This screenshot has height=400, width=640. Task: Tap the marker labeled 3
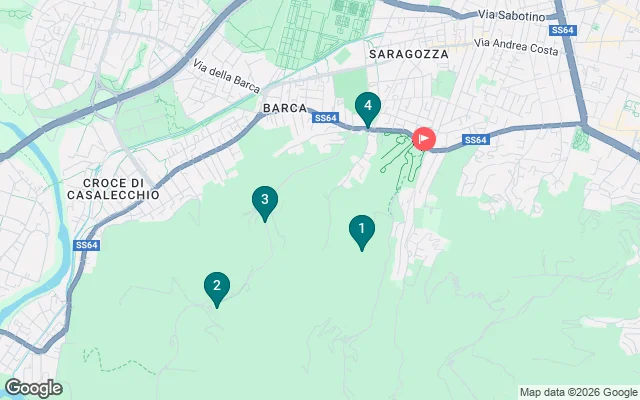pyautogui.click(x=264, y=201)
